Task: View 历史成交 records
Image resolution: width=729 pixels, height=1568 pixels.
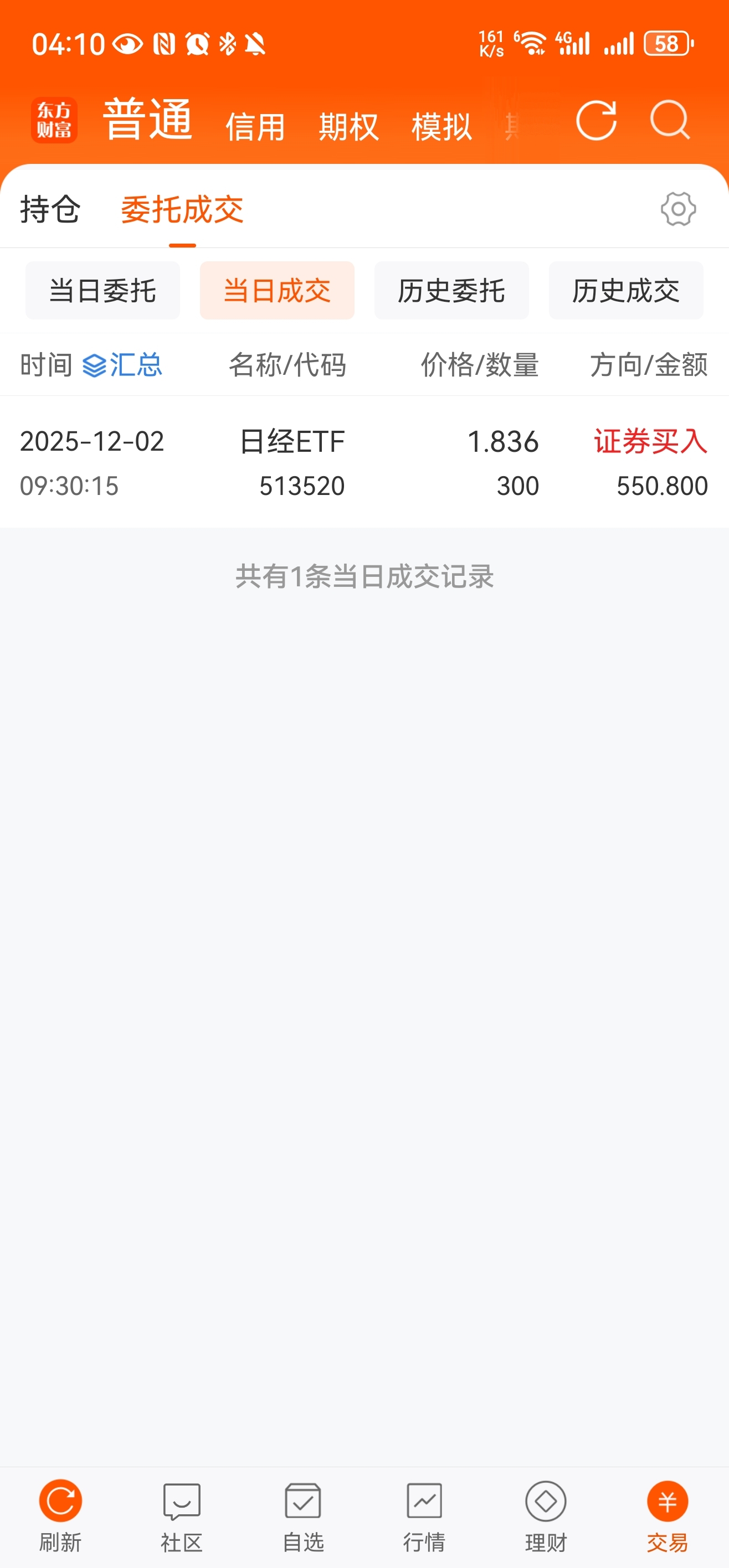Action: [625, 290]
